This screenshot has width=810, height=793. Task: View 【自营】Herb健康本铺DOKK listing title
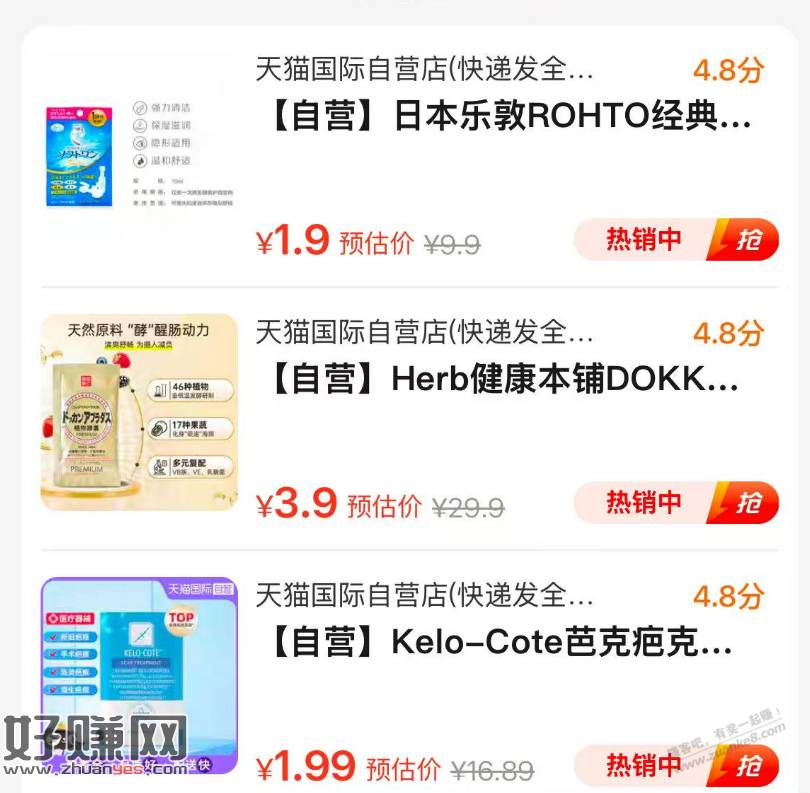click(505, 379)
